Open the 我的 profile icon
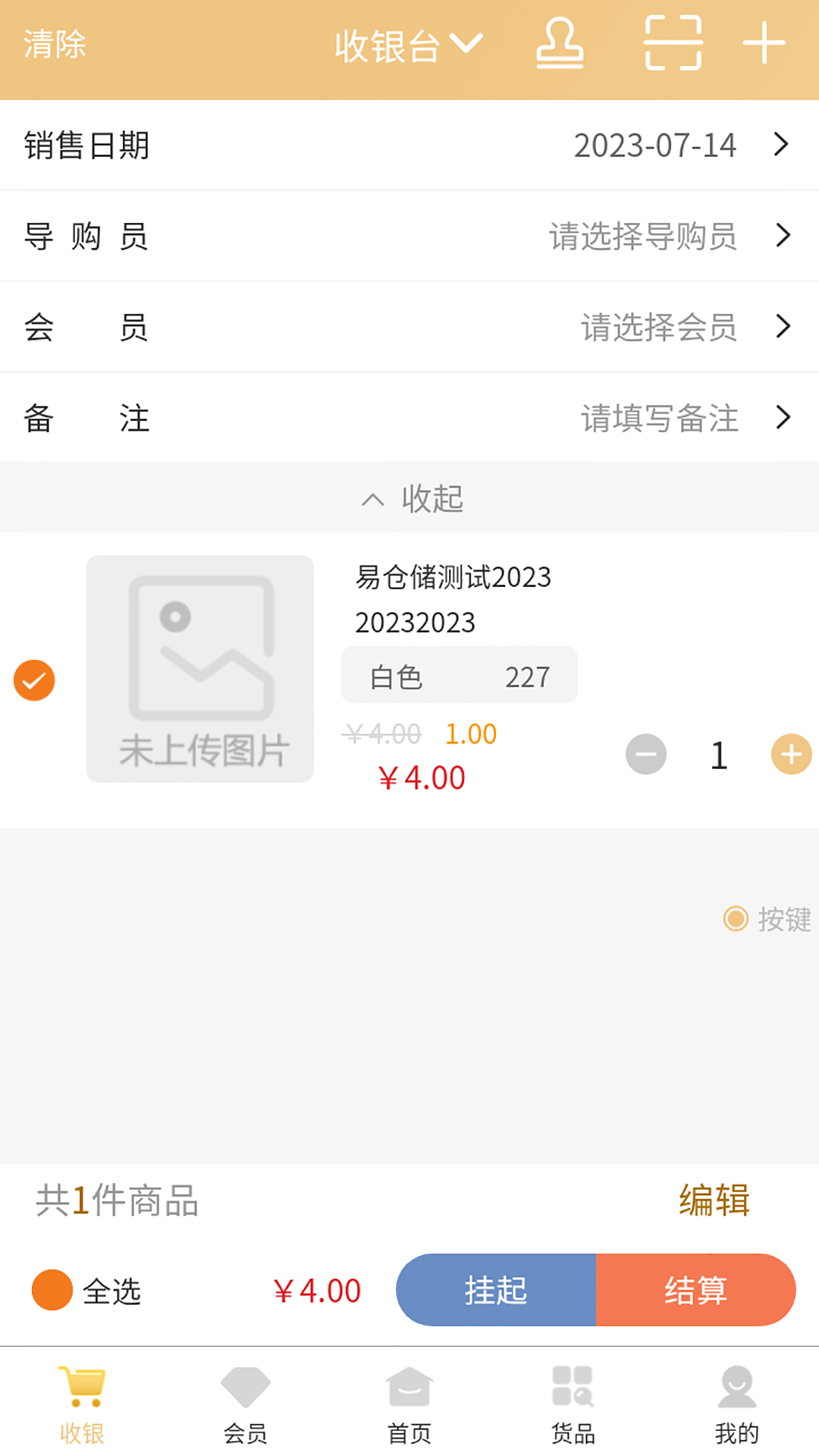This screenshot has width=819, height=1456. (736, 1395)
